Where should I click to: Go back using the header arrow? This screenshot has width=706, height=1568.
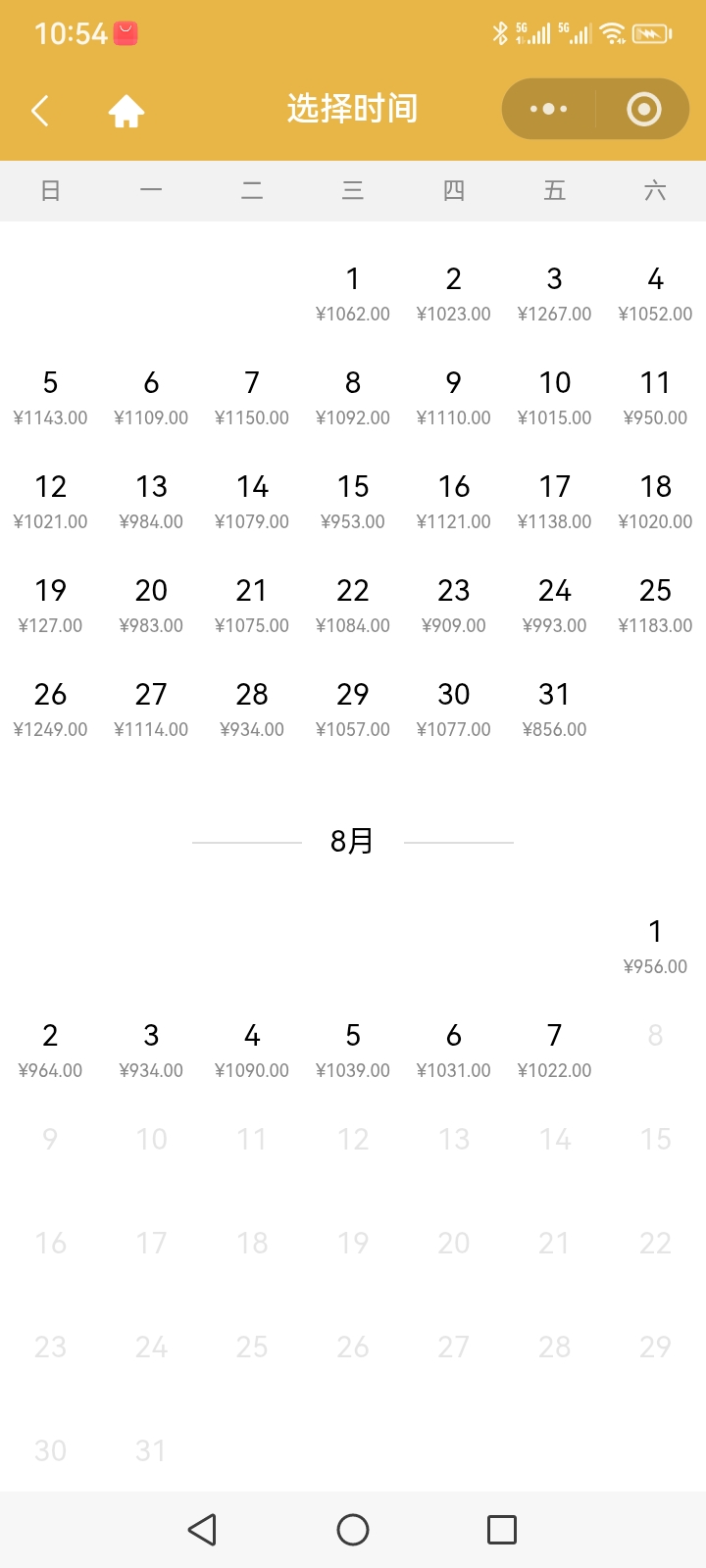(40, 110)
